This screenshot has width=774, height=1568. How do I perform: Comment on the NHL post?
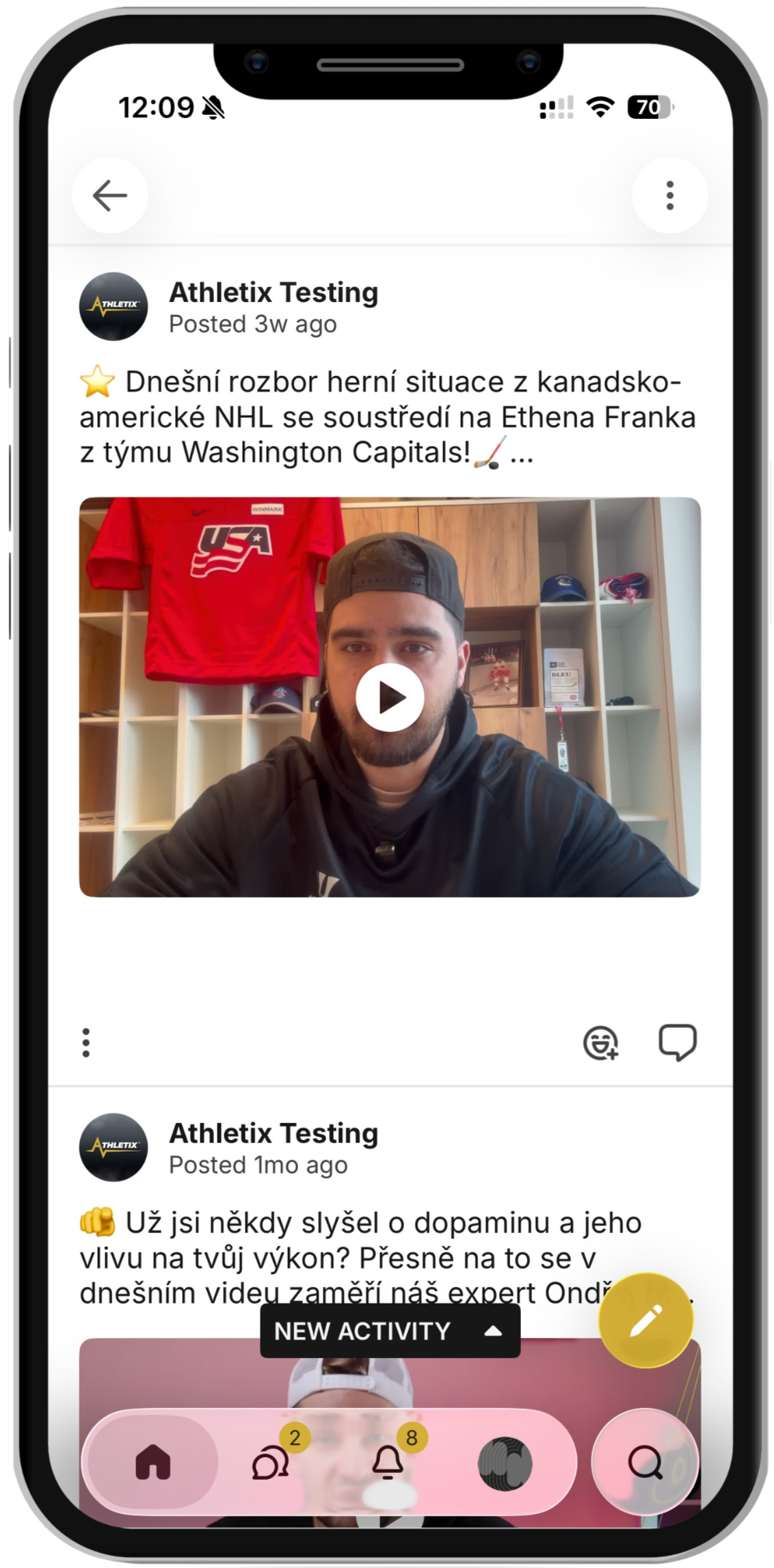(x=677, y=1042)
